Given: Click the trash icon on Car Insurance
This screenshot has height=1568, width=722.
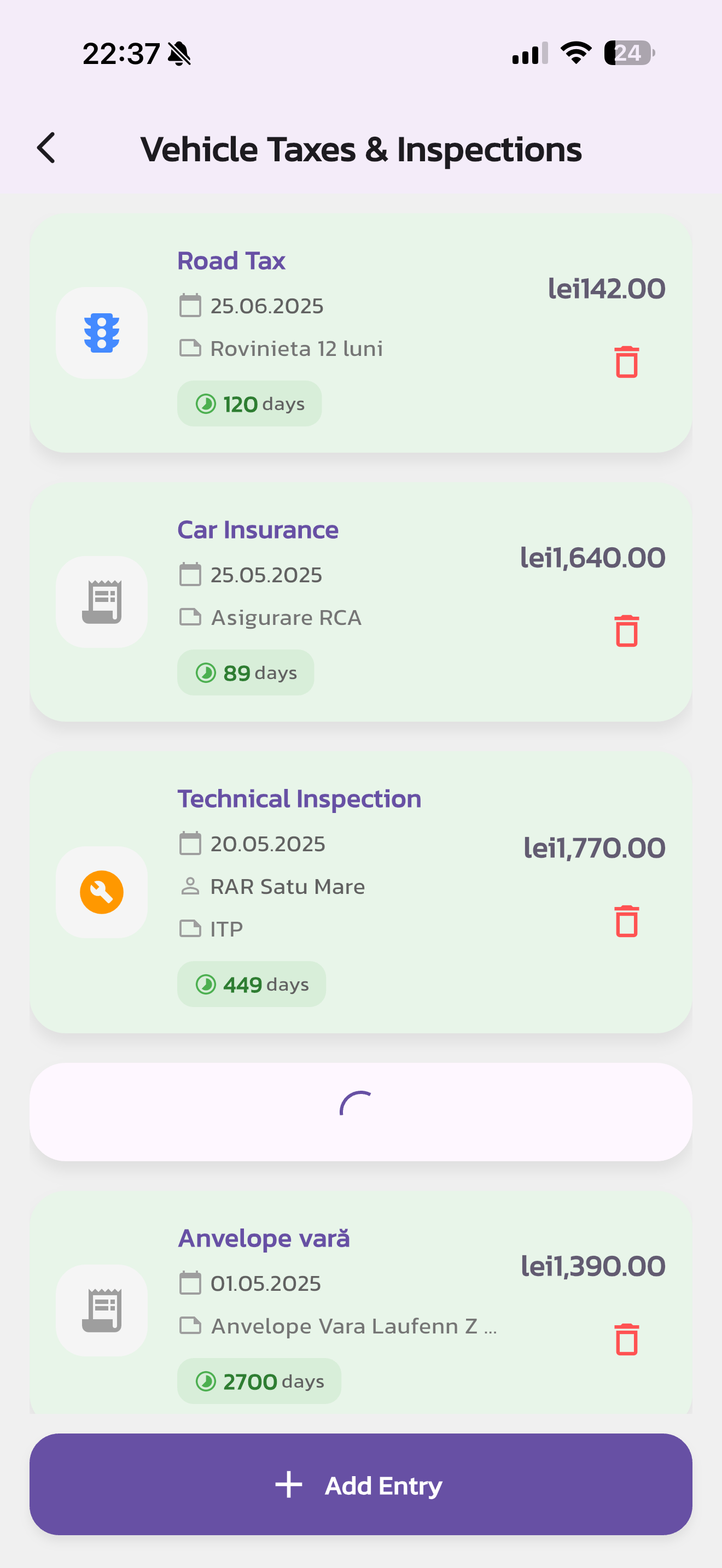Looking at the screenshot, I should click(x=626, y=632).
